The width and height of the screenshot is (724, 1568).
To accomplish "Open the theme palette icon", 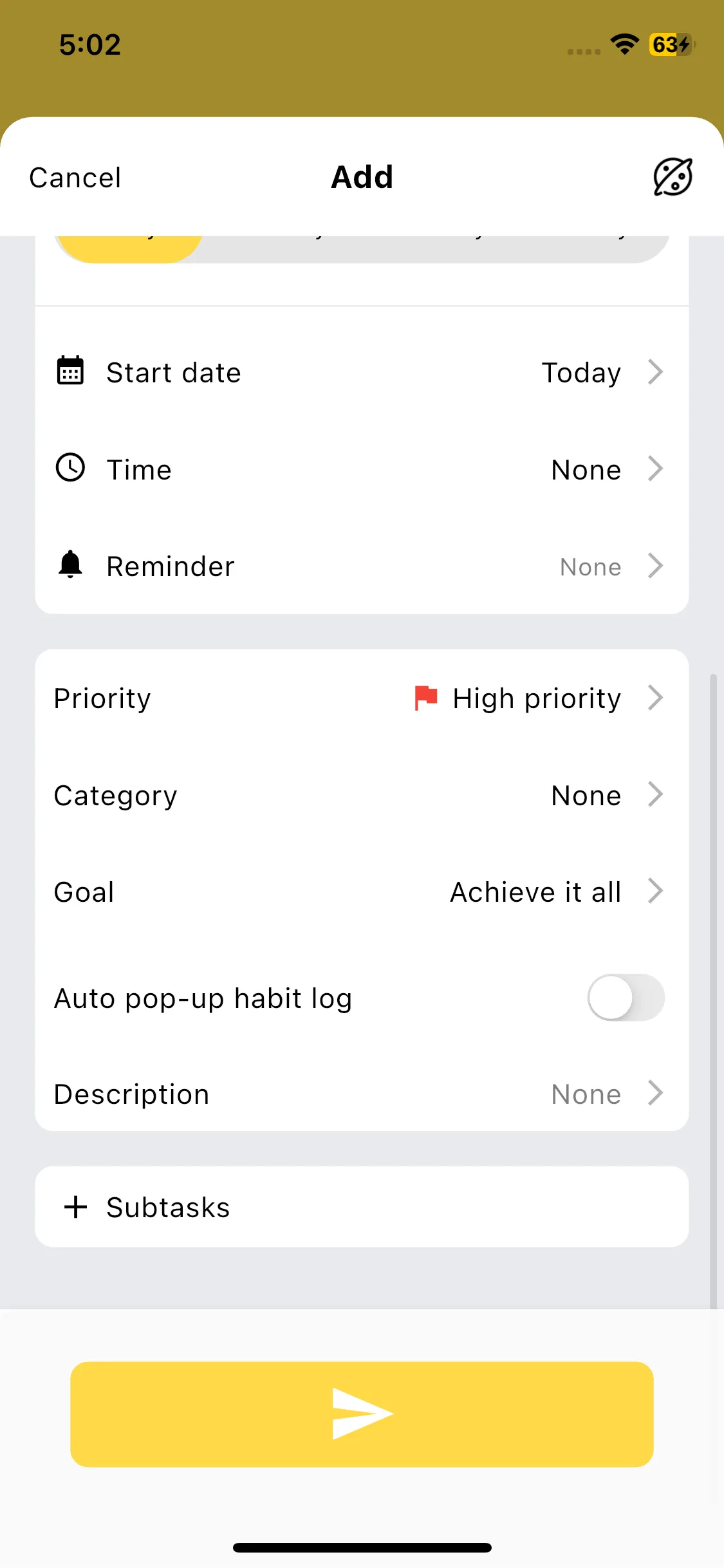I will pyautogui.click(x=673, y=177).
